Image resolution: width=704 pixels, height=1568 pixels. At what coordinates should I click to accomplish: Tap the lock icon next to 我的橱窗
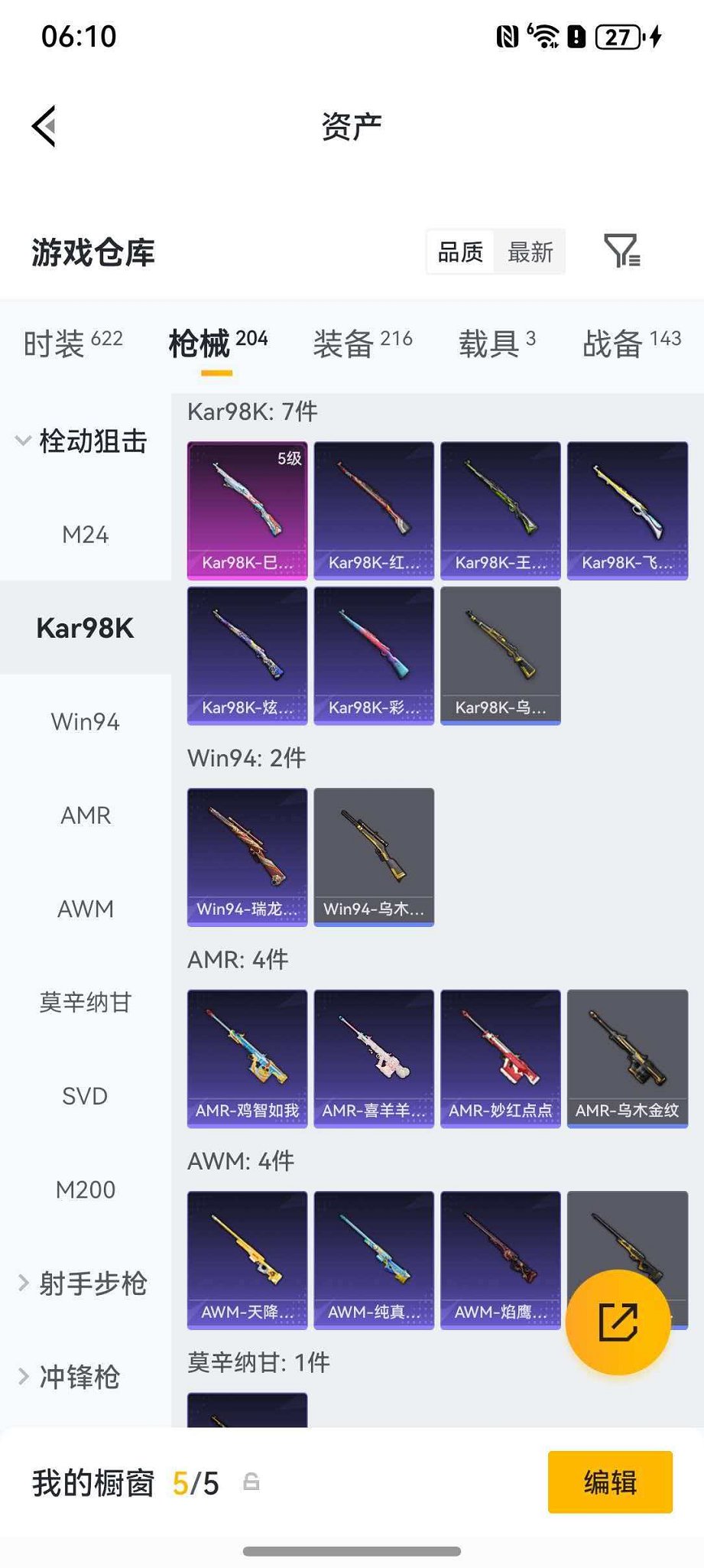pyautogui.click(x=253, y=1482)
